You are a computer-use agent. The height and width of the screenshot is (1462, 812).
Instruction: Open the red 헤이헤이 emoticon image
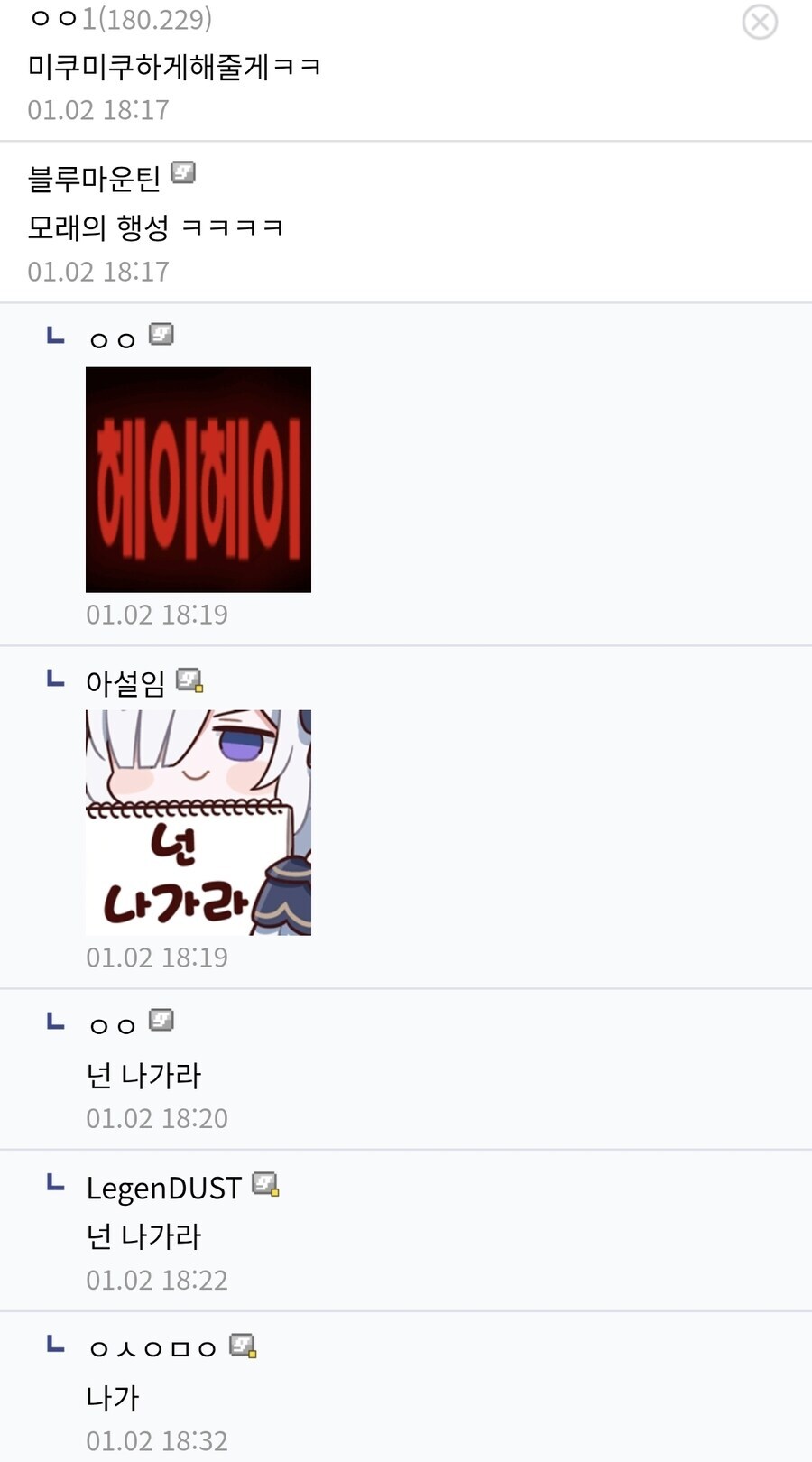[198, 479]
